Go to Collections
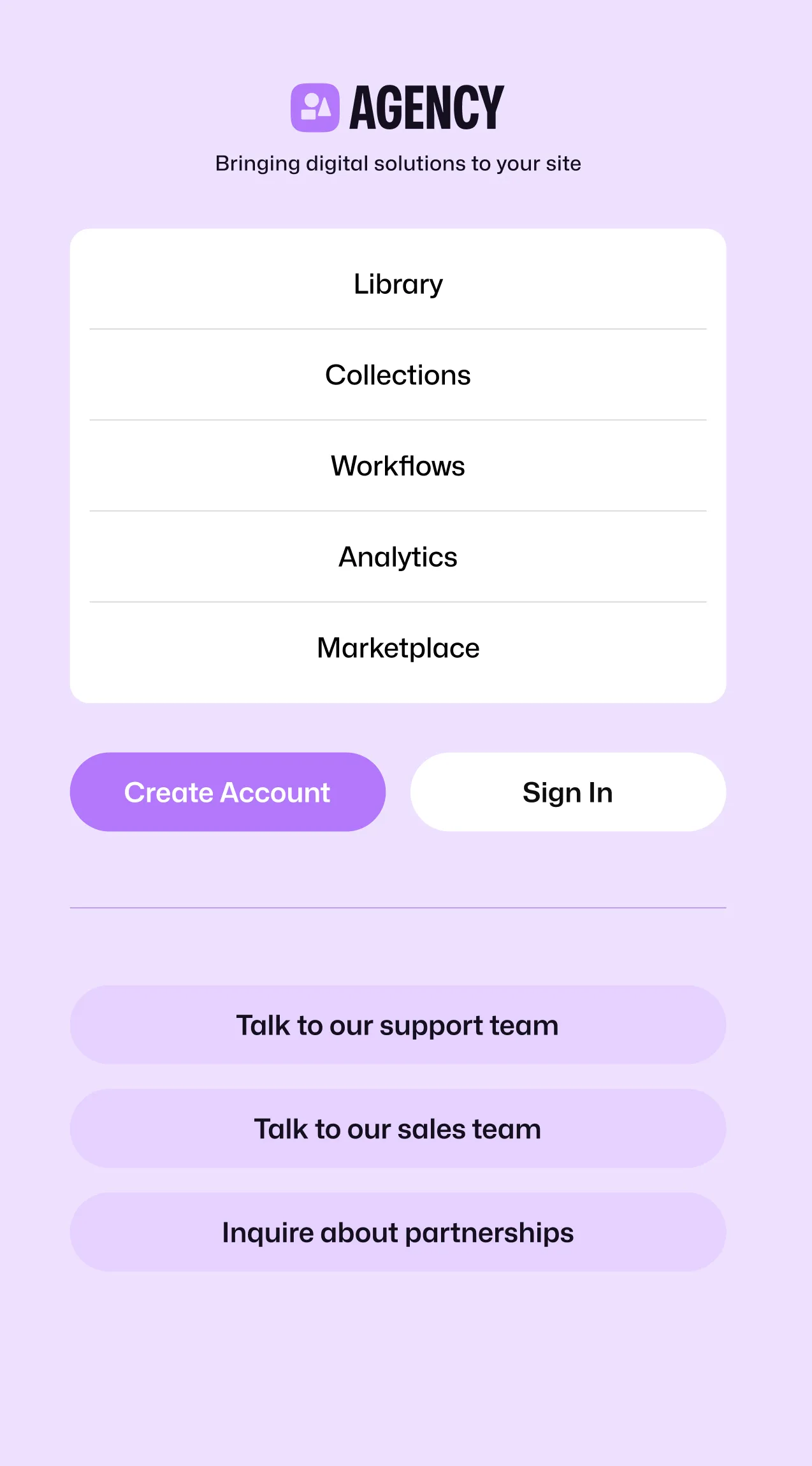Image resolution: width=812 pixels, height=1466 pixels. point(398,375)
